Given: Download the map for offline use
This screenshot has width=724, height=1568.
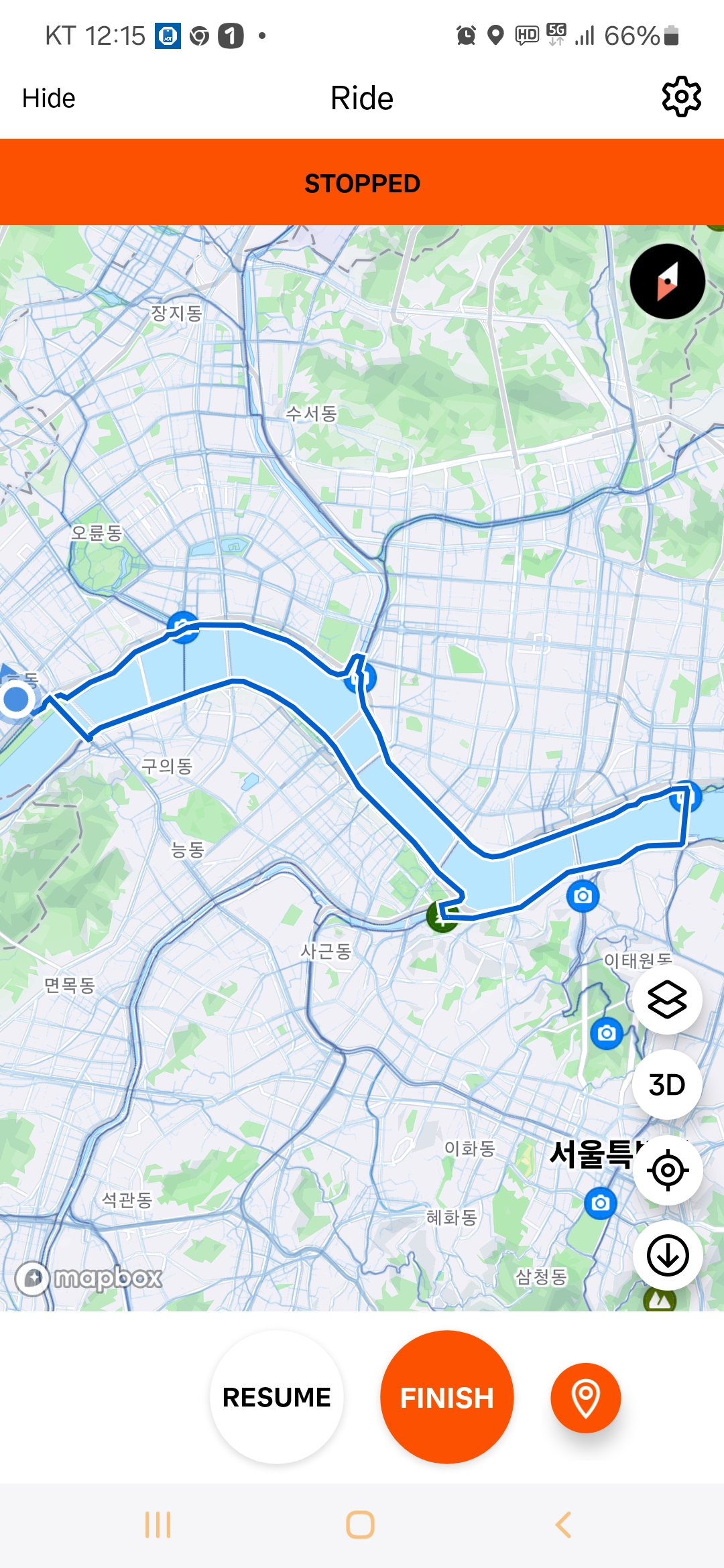Looking at the screenshot, I should pos(667,1256).
